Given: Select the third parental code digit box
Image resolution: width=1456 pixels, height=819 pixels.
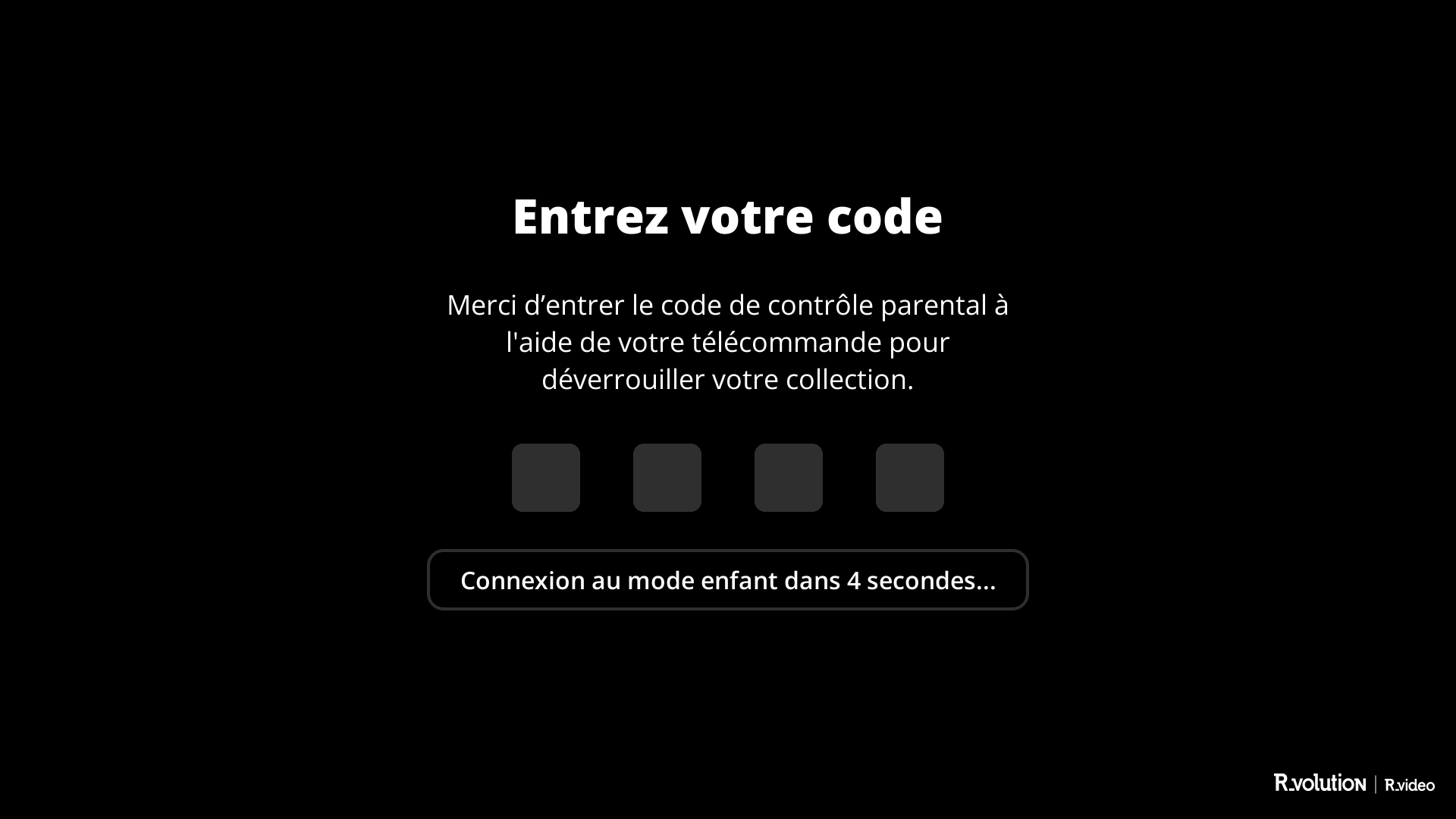Looking at the screenshot, I should tap(789, 478).
